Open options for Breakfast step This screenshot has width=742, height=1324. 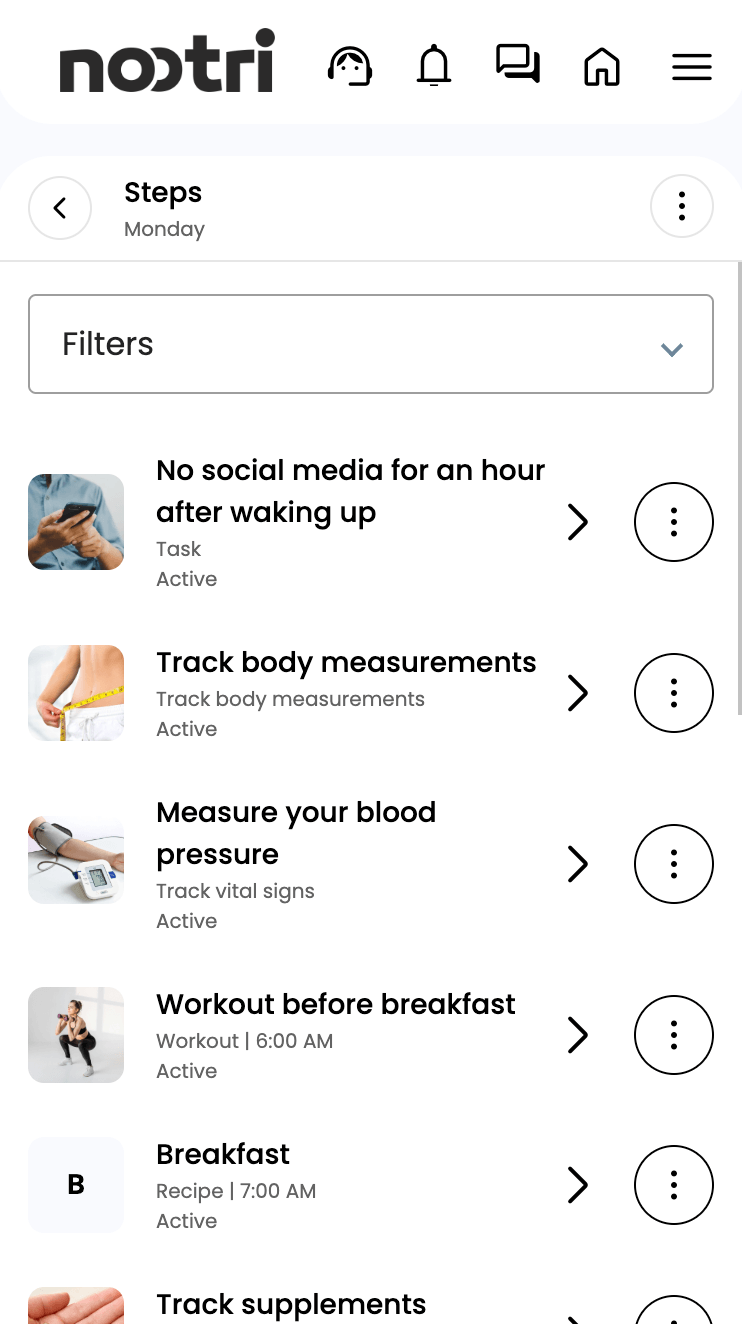[x=673, y=1185]
